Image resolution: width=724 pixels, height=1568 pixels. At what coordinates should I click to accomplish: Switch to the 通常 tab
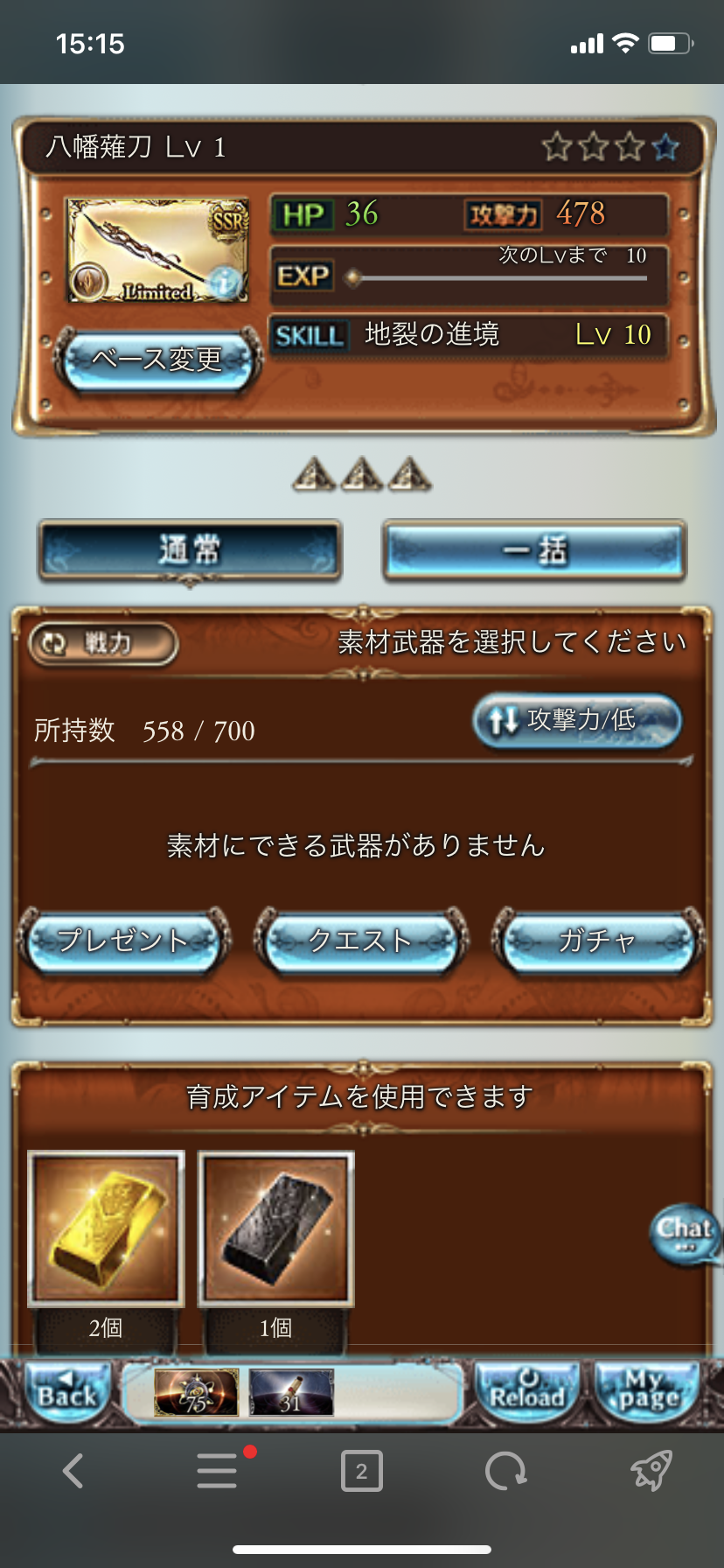pyautogui.click(x=190, y=550)
